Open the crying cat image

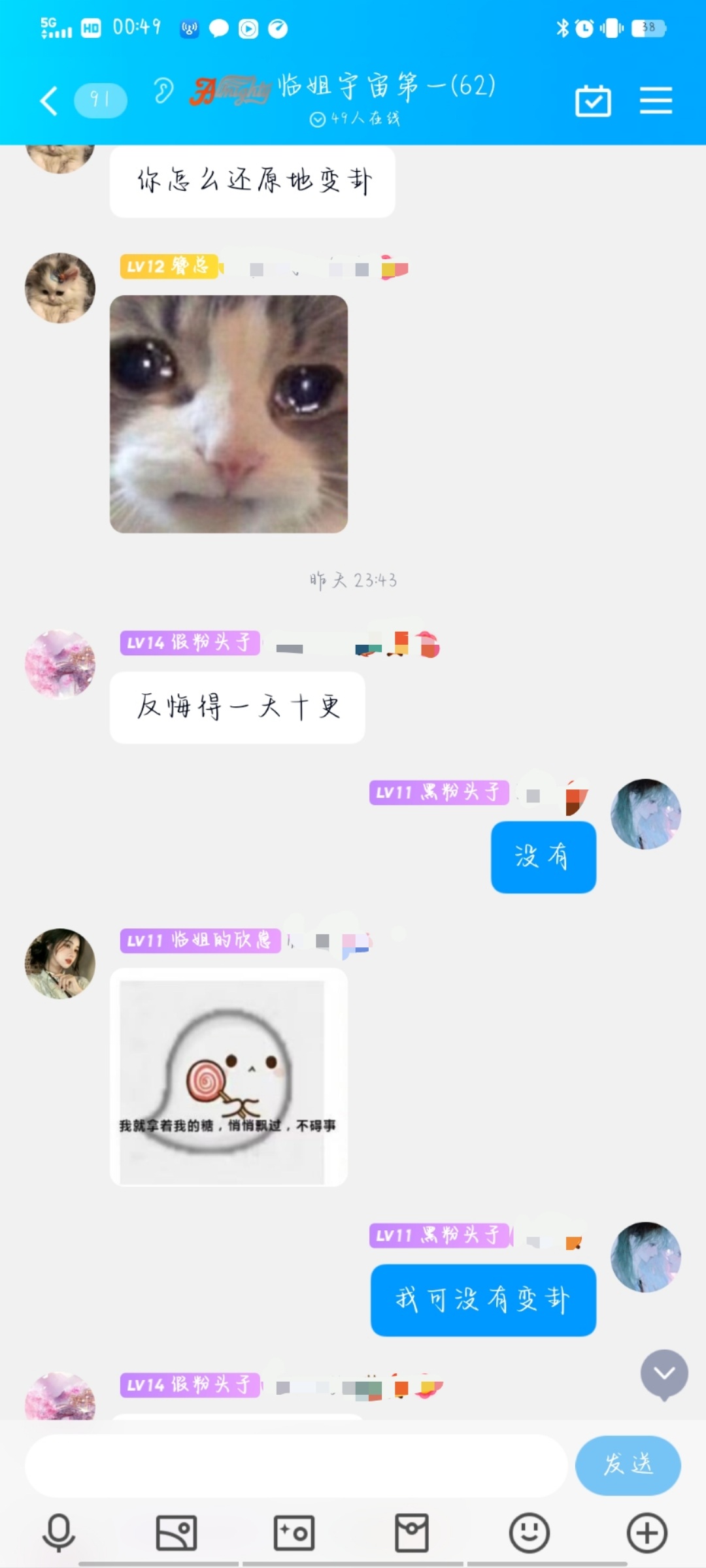tap(228, 414)
